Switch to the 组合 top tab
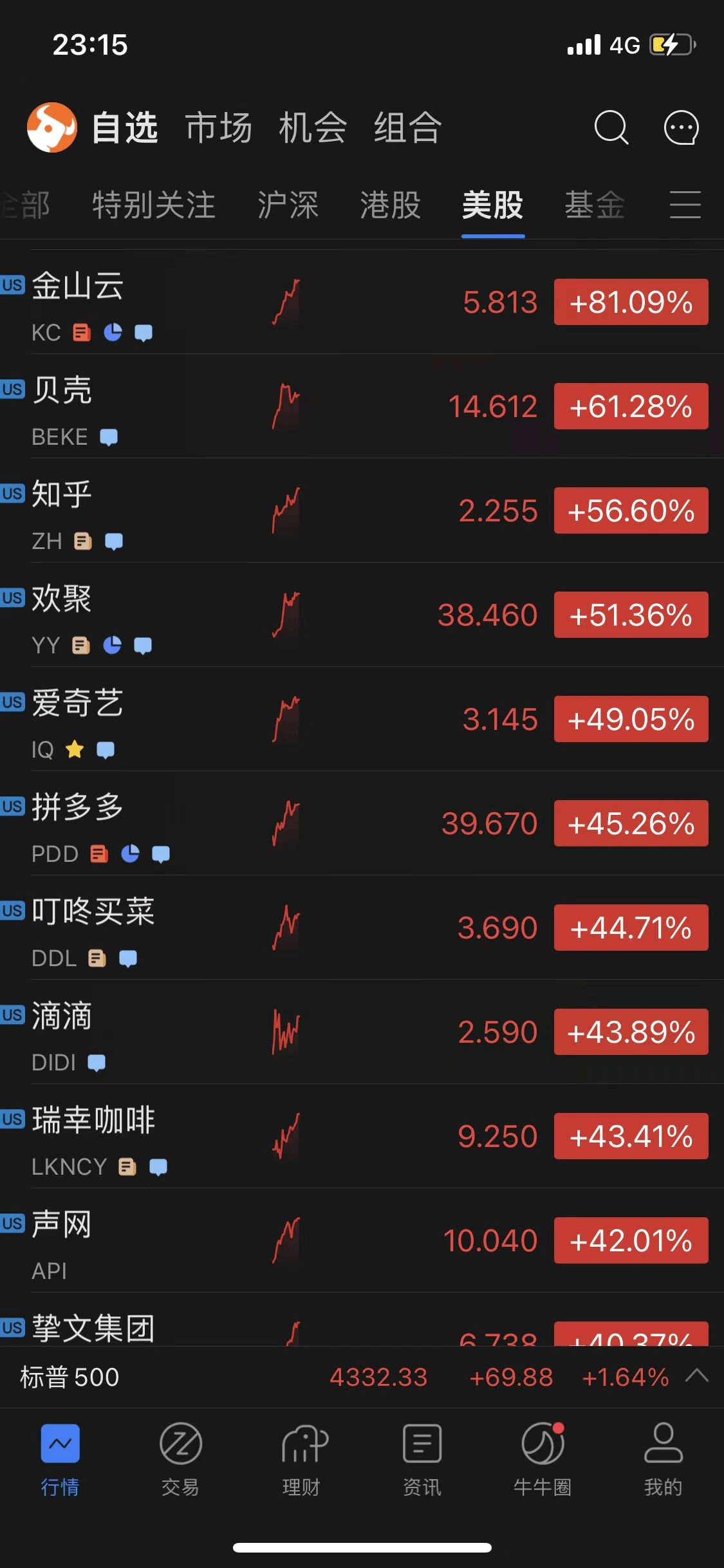The height and width of the screenshot is (1568, 724). click(407, 127)
